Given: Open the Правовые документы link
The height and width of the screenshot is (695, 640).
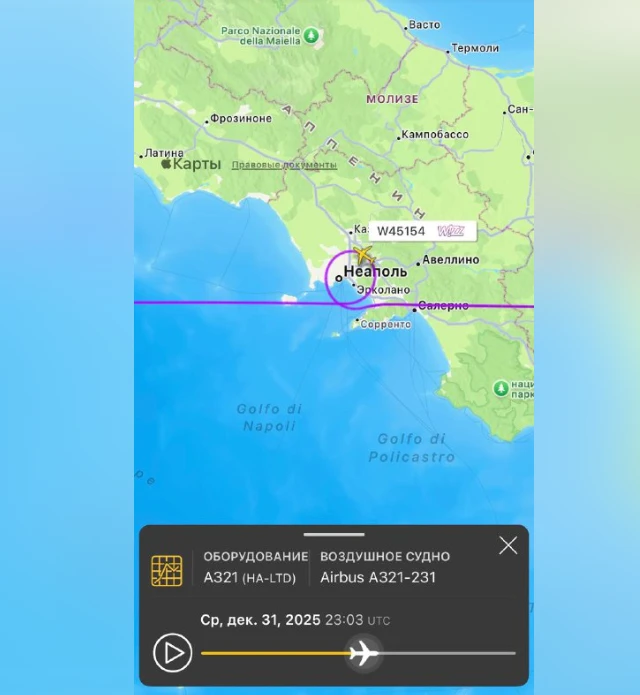Looking at the screenshot, I should [284, 165].
